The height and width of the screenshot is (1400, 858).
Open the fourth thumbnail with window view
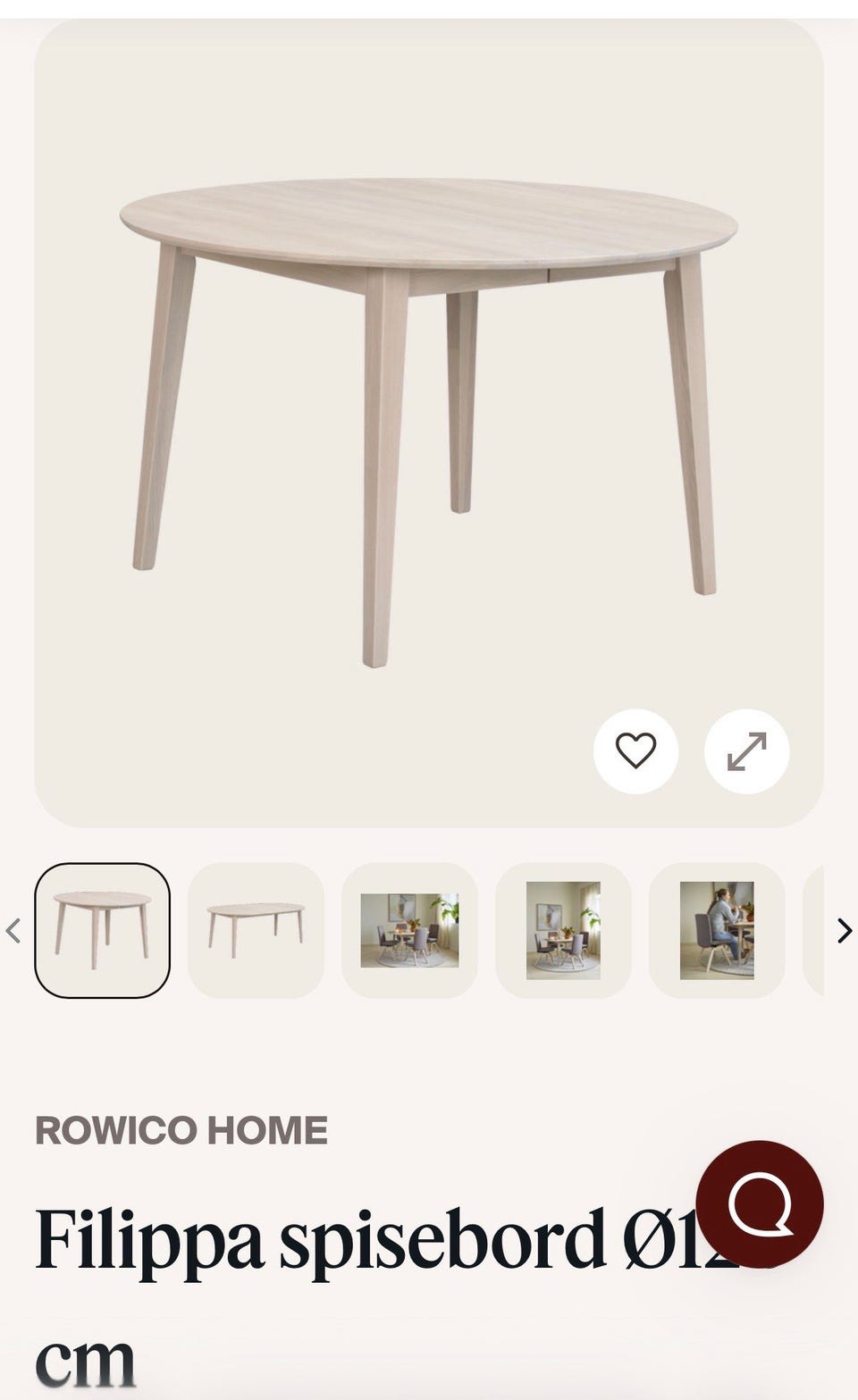click(563, 930)
